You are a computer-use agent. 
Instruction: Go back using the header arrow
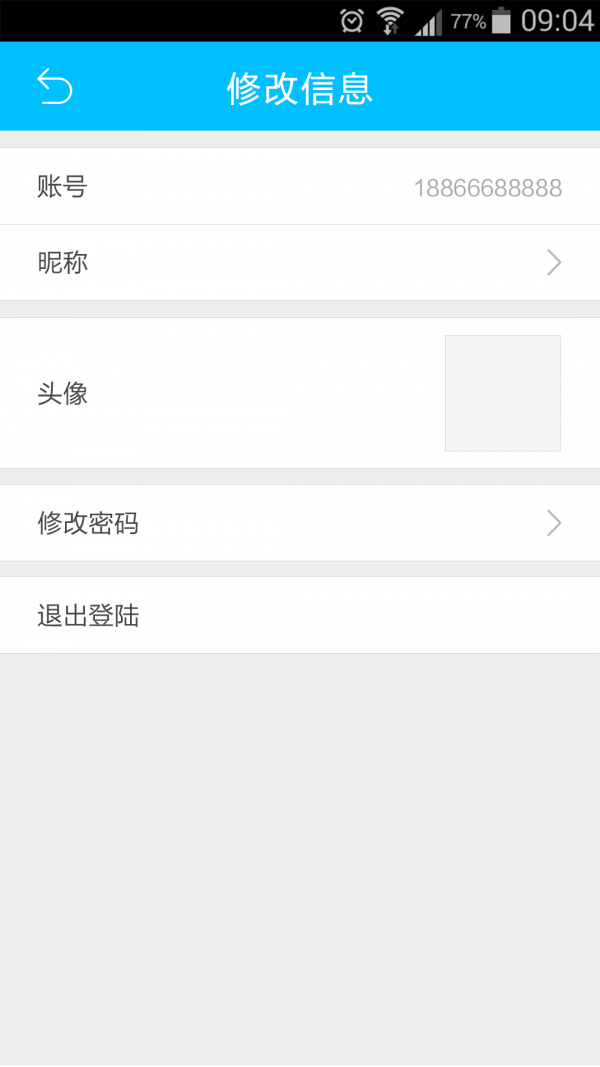point(55,87)
